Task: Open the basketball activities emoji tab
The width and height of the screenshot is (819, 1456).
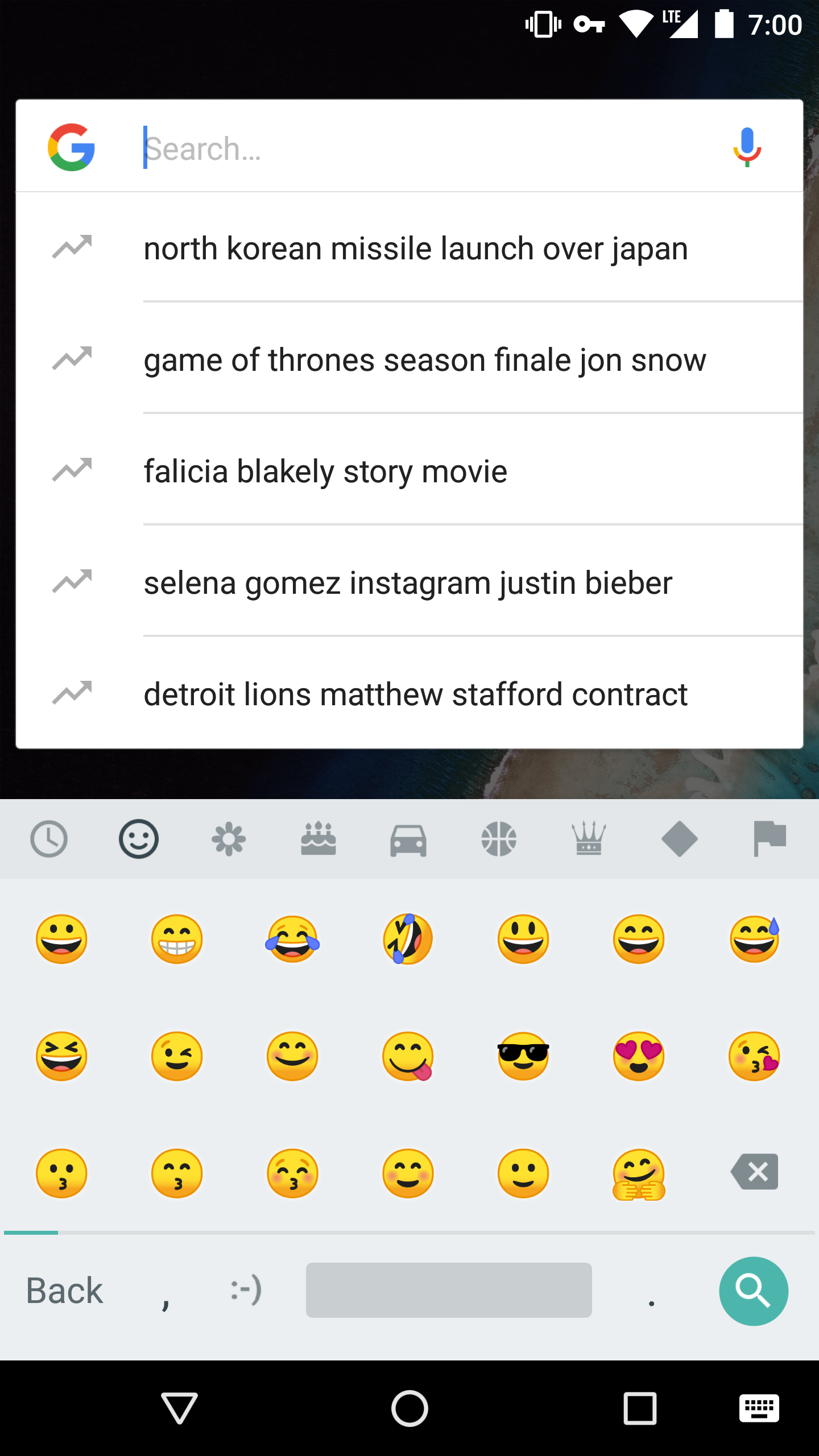Action: click(x=499, y=839)
